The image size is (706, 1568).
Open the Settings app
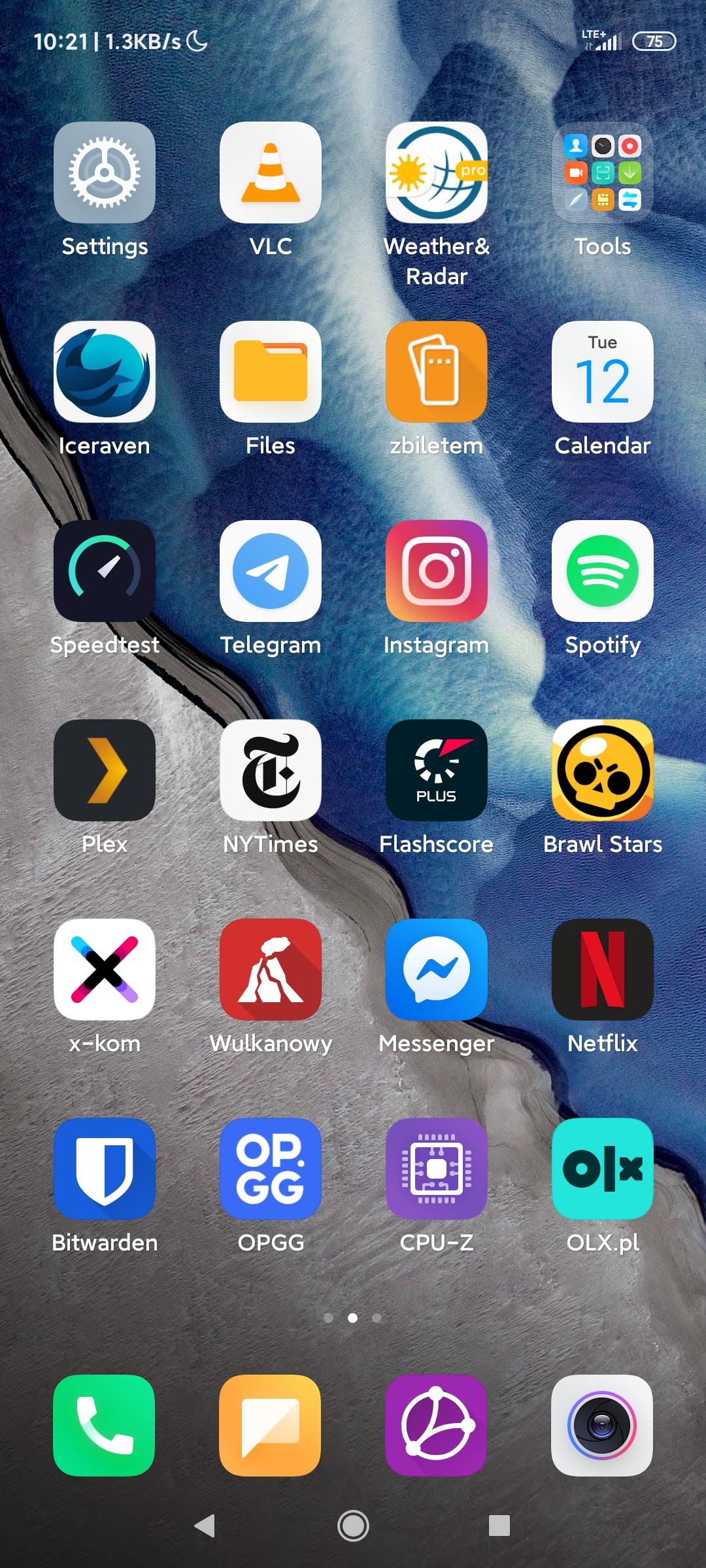point(105,172)
